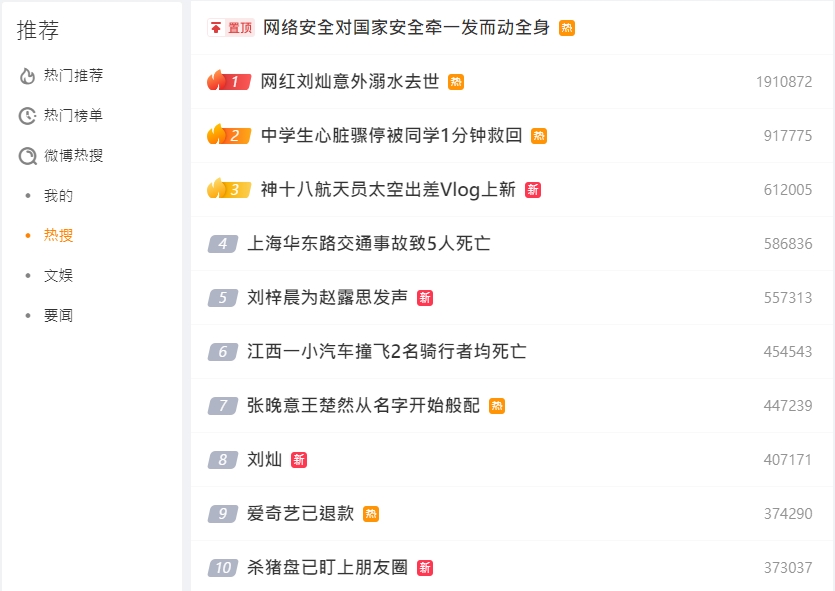Viewport: 835px width, 591px height.
Task: View 江西一小汽车撞飞2名骑行者均死亡
Action: 386,351
